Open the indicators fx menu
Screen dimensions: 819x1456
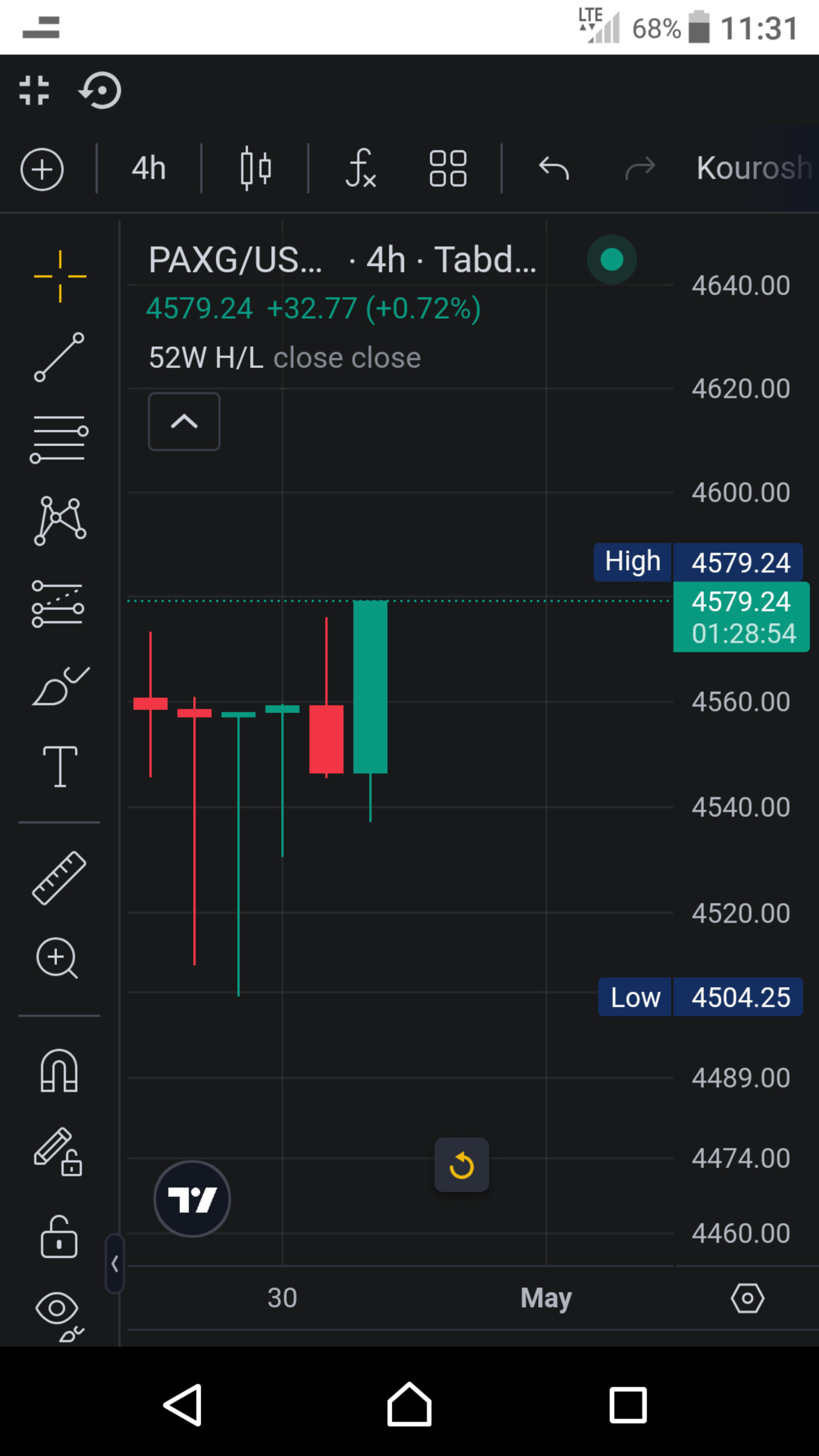click(x=360, y=169)
